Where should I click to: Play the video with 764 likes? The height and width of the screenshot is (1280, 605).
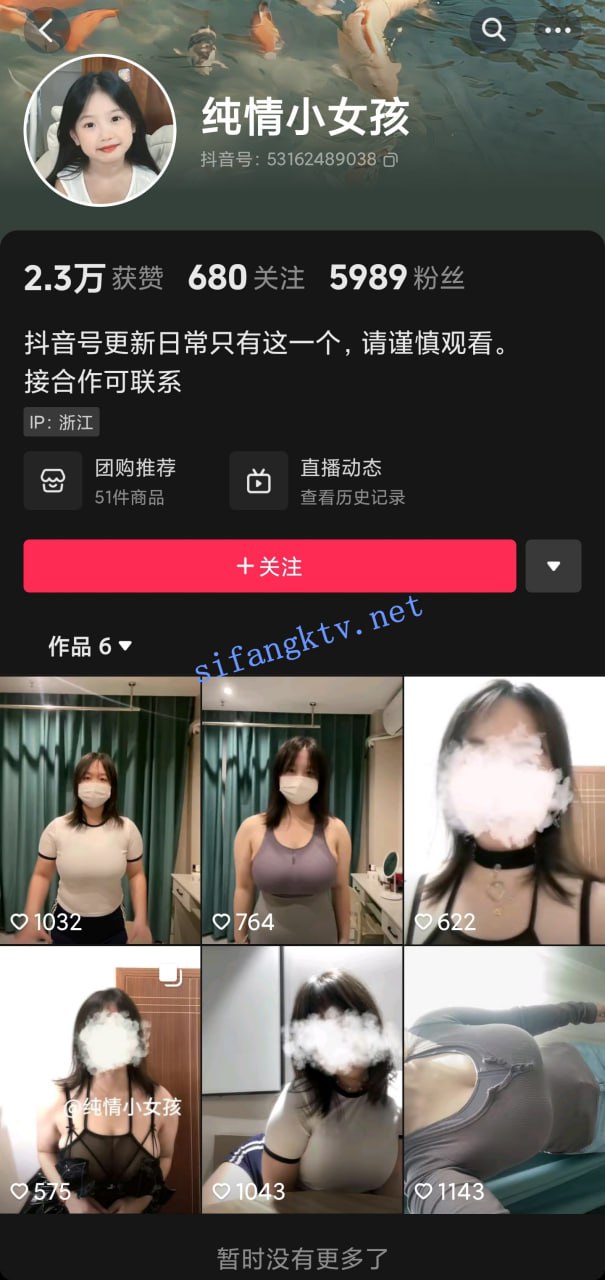tap(302, 810)
